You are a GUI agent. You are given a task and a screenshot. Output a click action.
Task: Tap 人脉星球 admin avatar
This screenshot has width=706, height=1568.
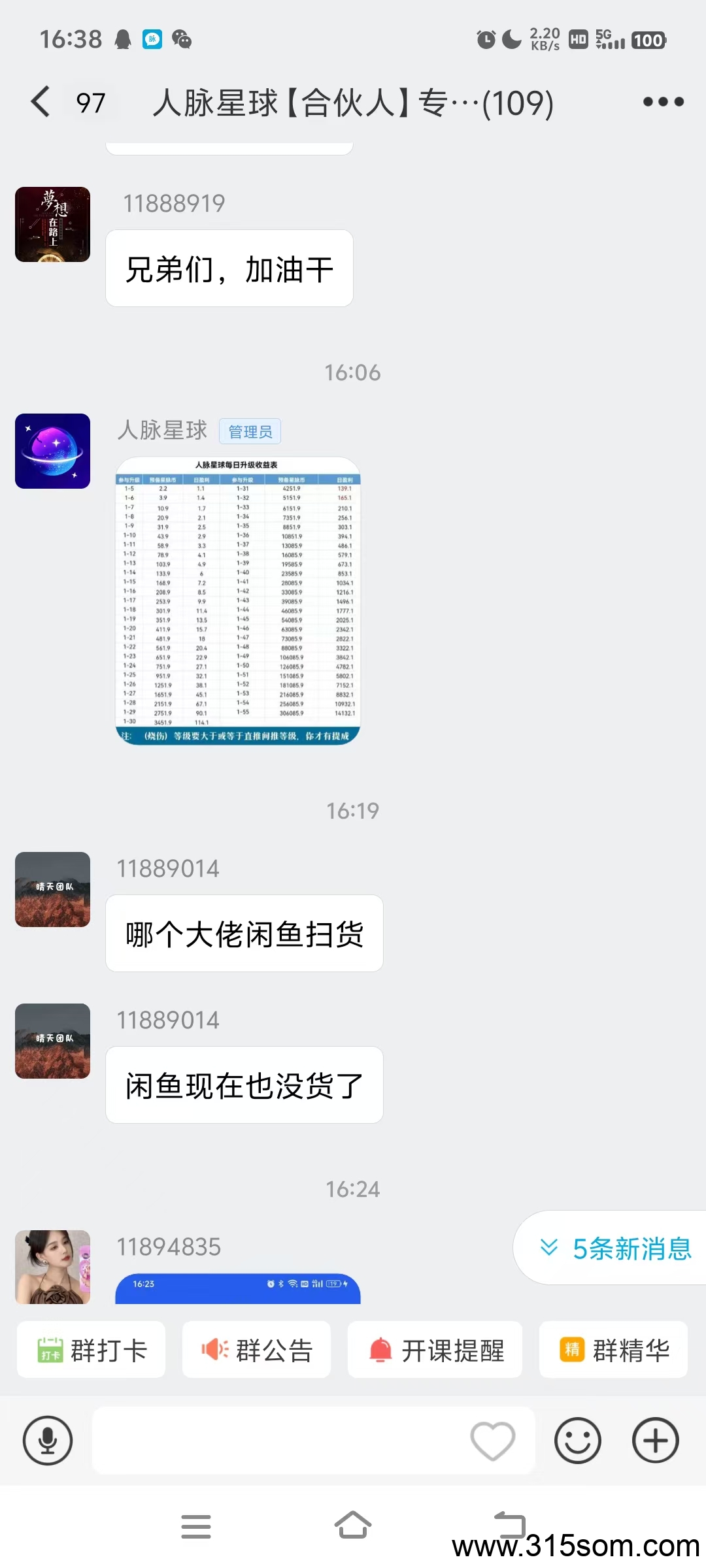click(52, 449)
